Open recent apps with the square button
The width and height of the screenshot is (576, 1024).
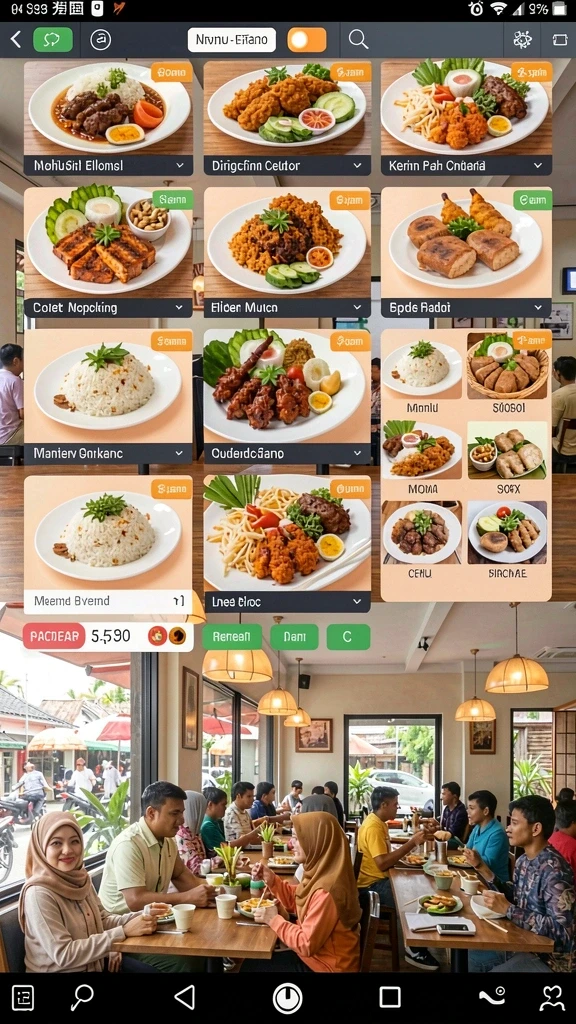click(x=390, y=997)
